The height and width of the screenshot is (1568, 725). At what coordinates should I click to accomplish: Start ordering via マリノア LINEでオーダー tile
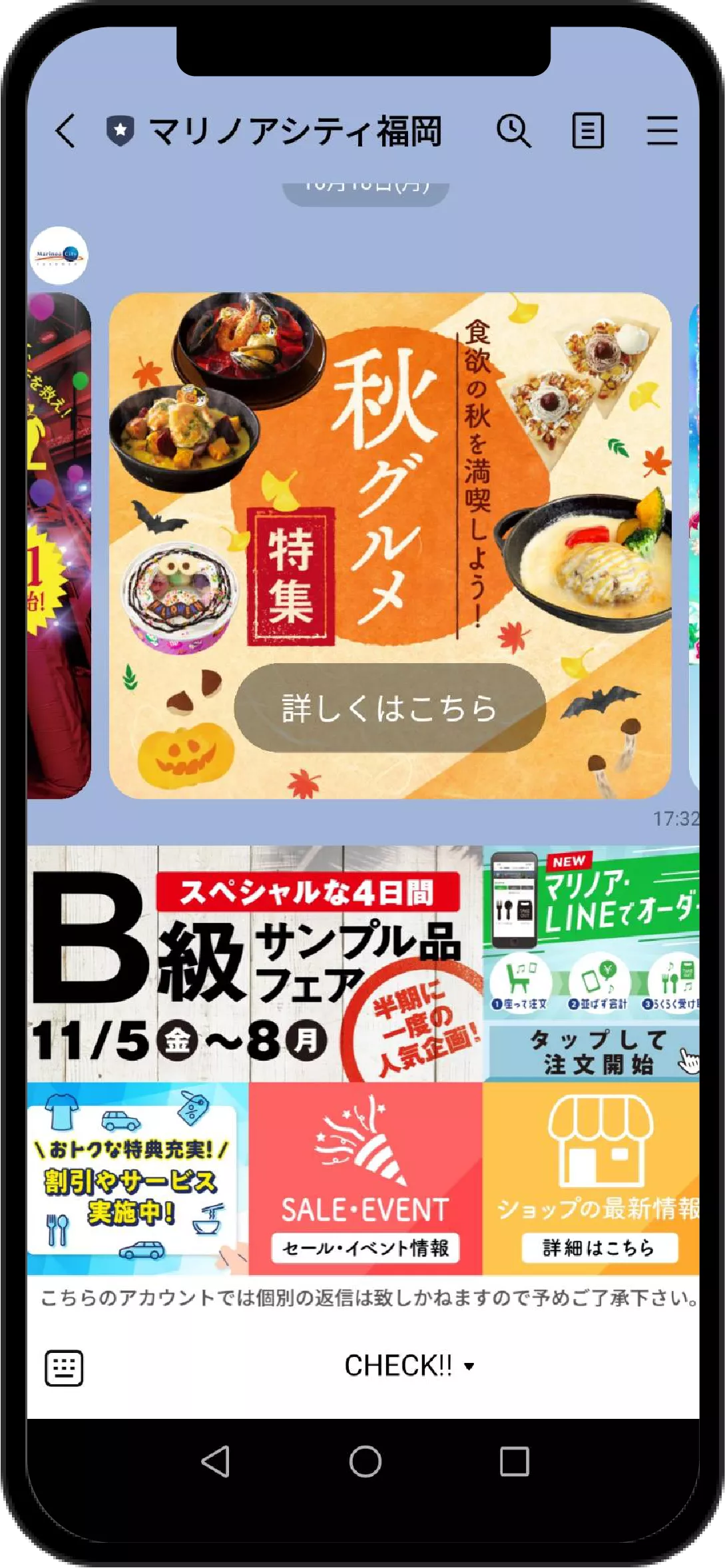click(591, 963)
